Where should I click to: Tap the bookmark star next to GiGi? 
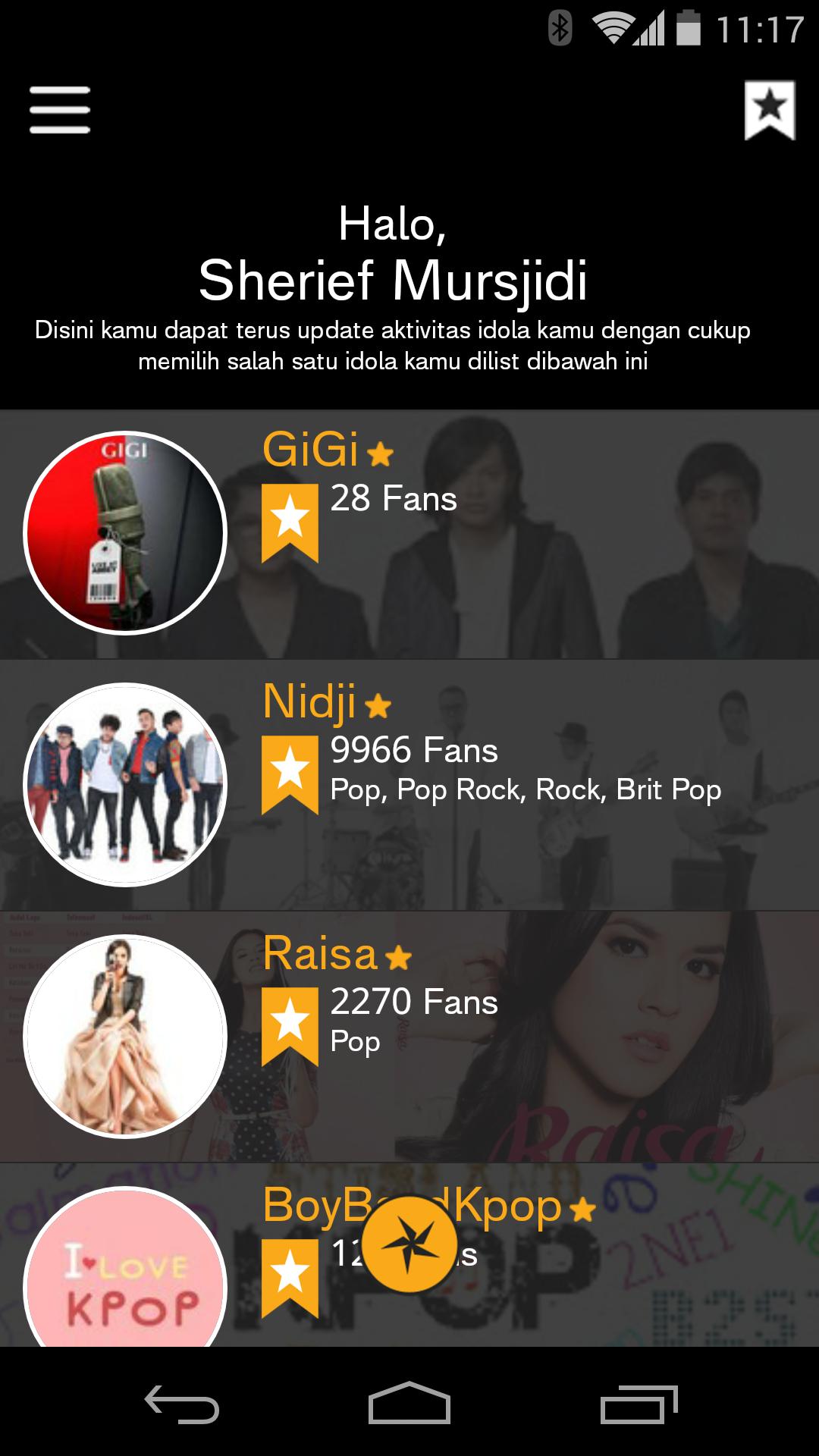pos(290,522)
